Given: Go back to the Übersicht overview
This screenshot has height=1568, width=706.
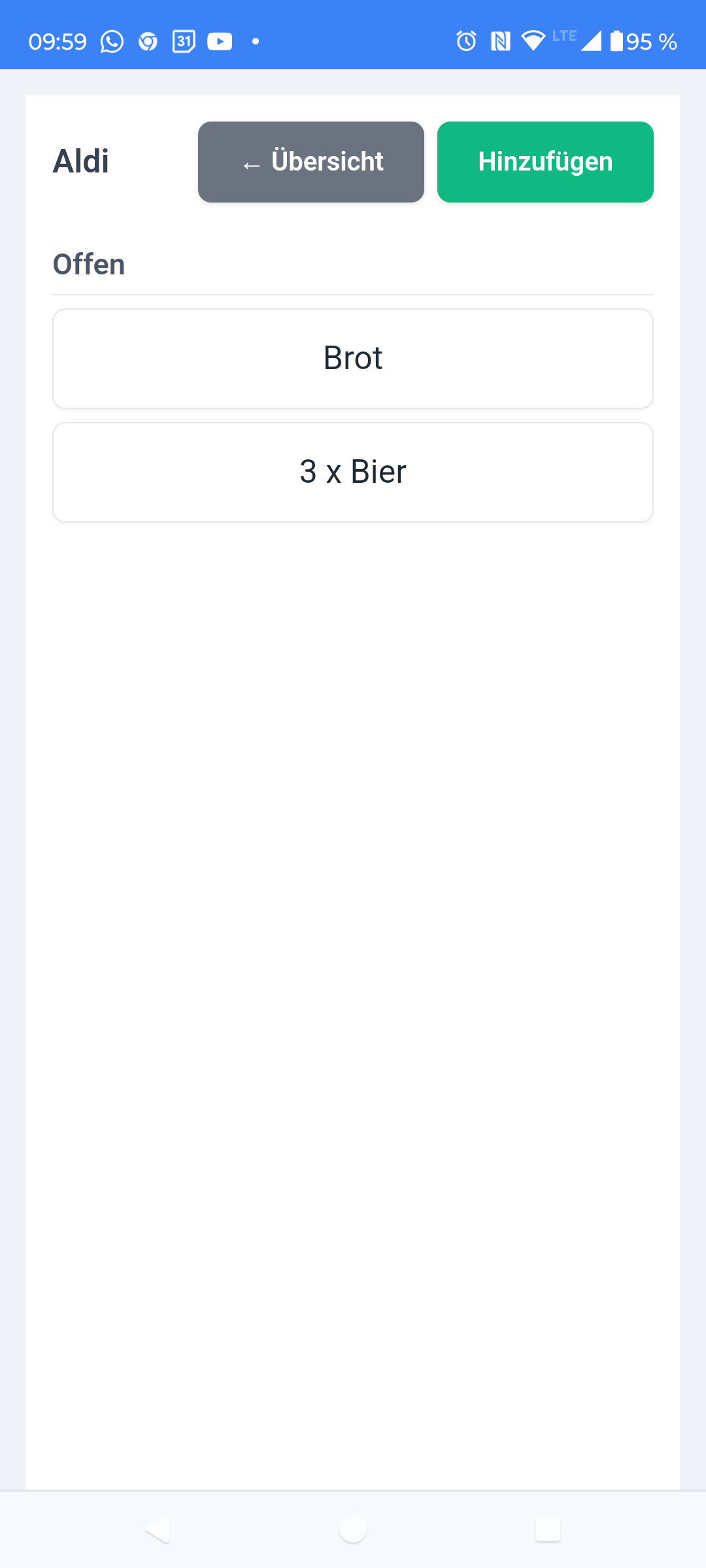Looking at the screenshot, I should (311, 162).
